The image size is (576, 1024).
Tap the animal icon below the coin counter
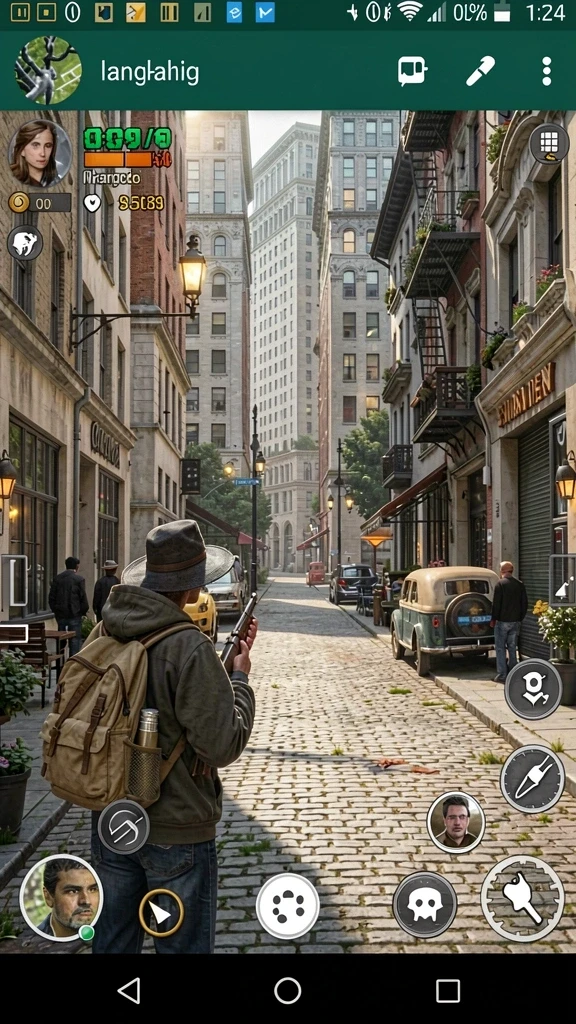(25, 243)
